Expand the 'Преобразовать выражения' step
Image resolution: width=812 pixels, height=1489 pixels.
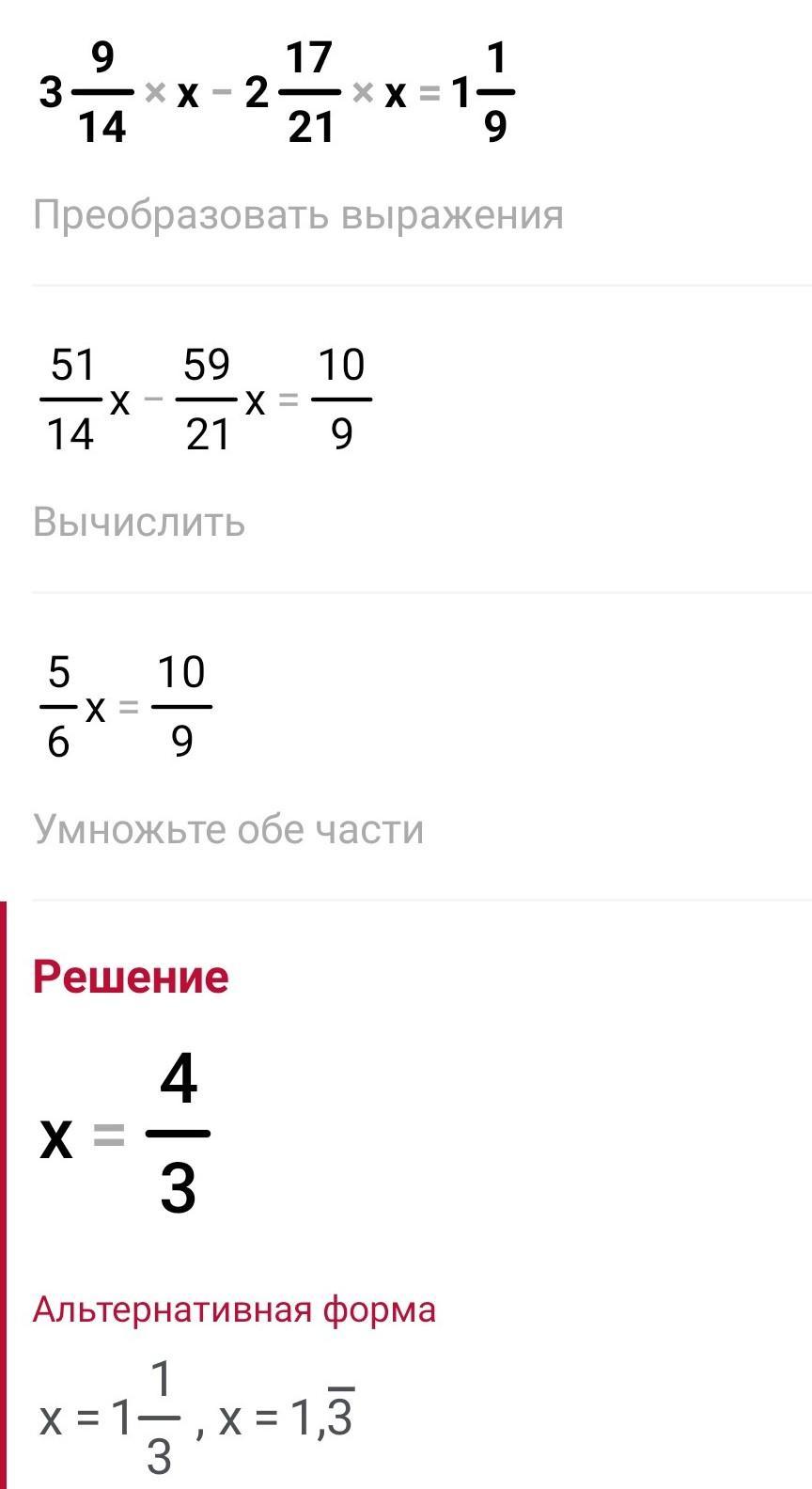tap(298, 215)
